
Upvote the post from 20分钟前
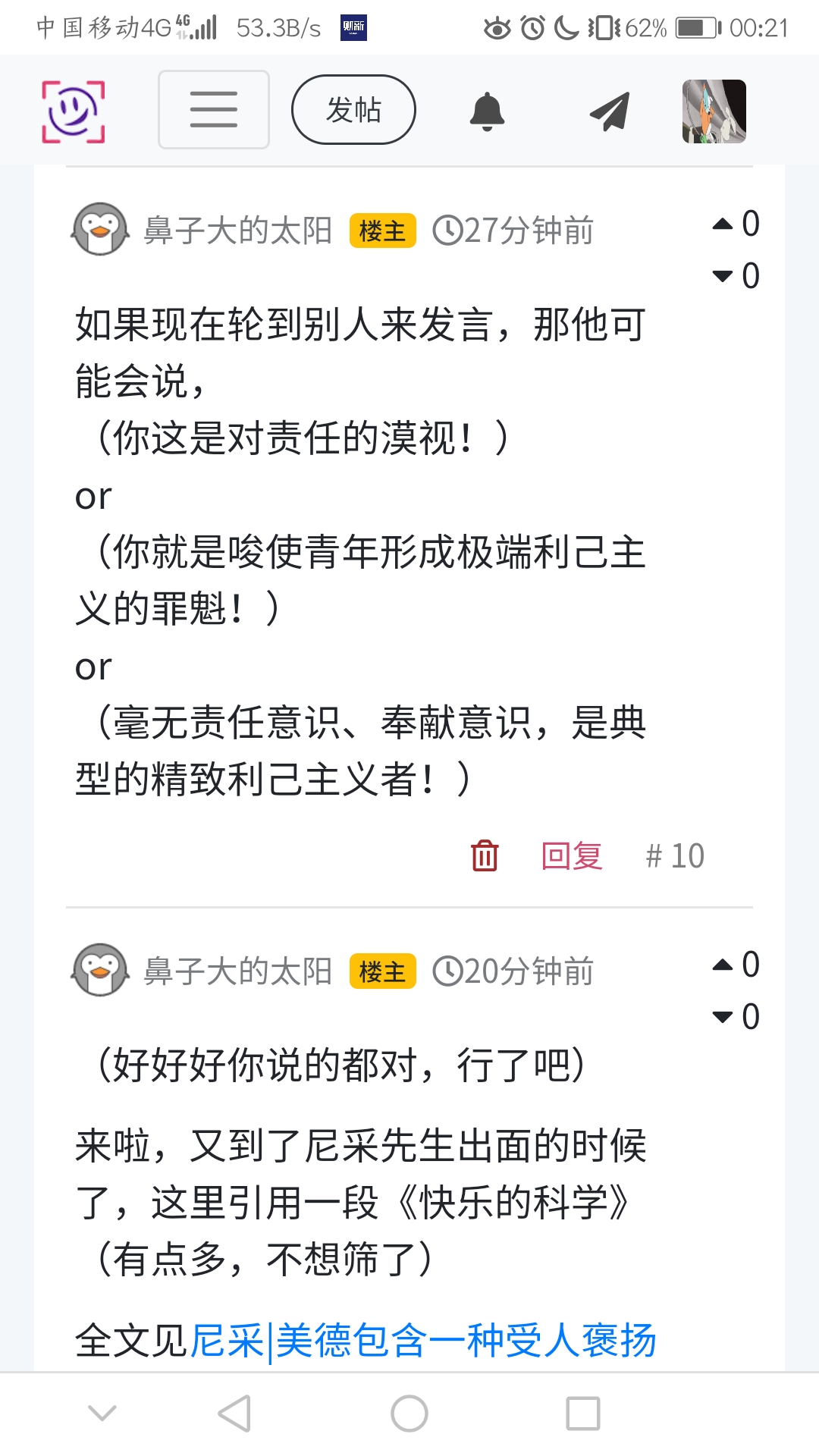[x=723, y=965]
